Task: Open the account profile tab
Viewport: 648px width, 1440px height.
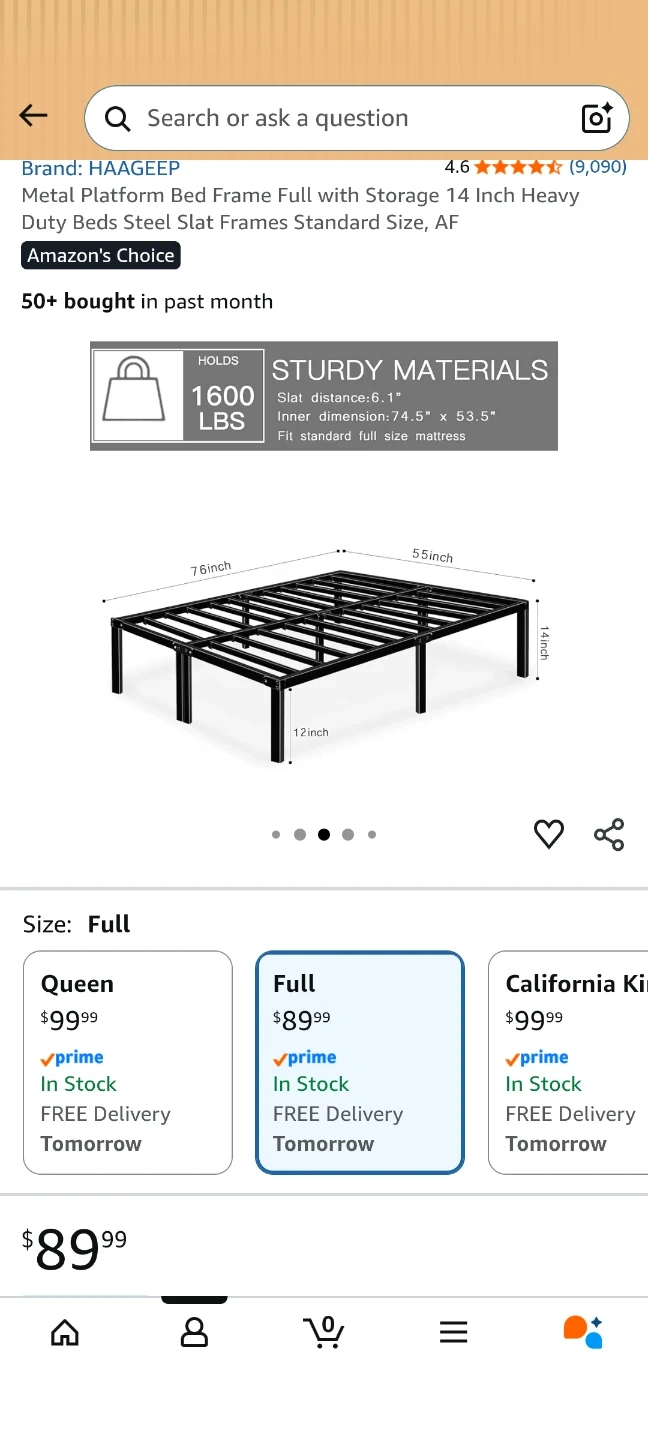Action: 194,1332
